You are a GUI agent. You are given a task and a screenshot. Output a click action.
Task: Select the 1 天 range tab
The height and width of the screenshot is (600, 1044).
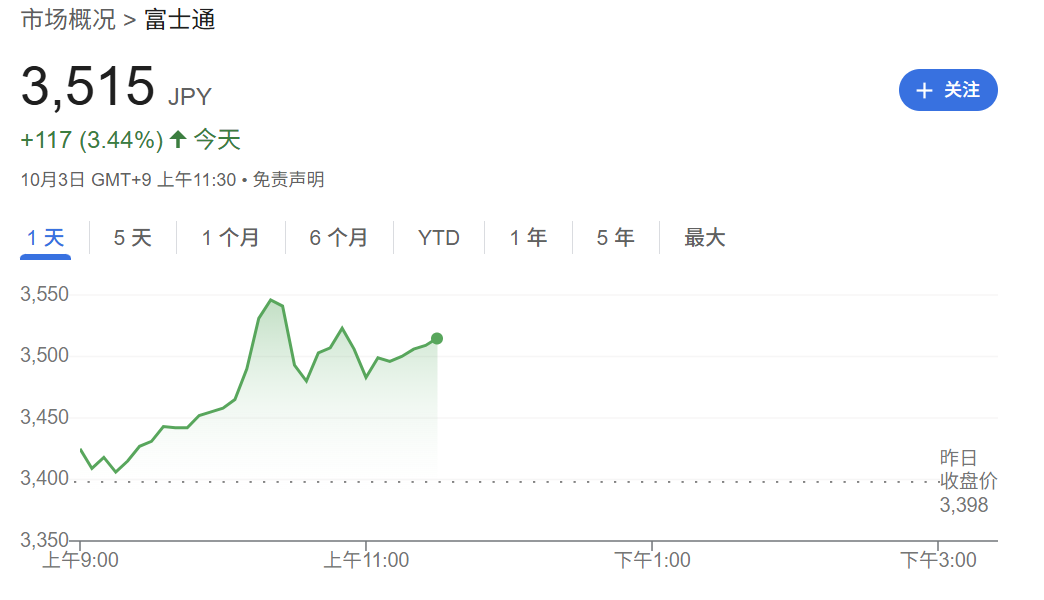click(45, 238)
